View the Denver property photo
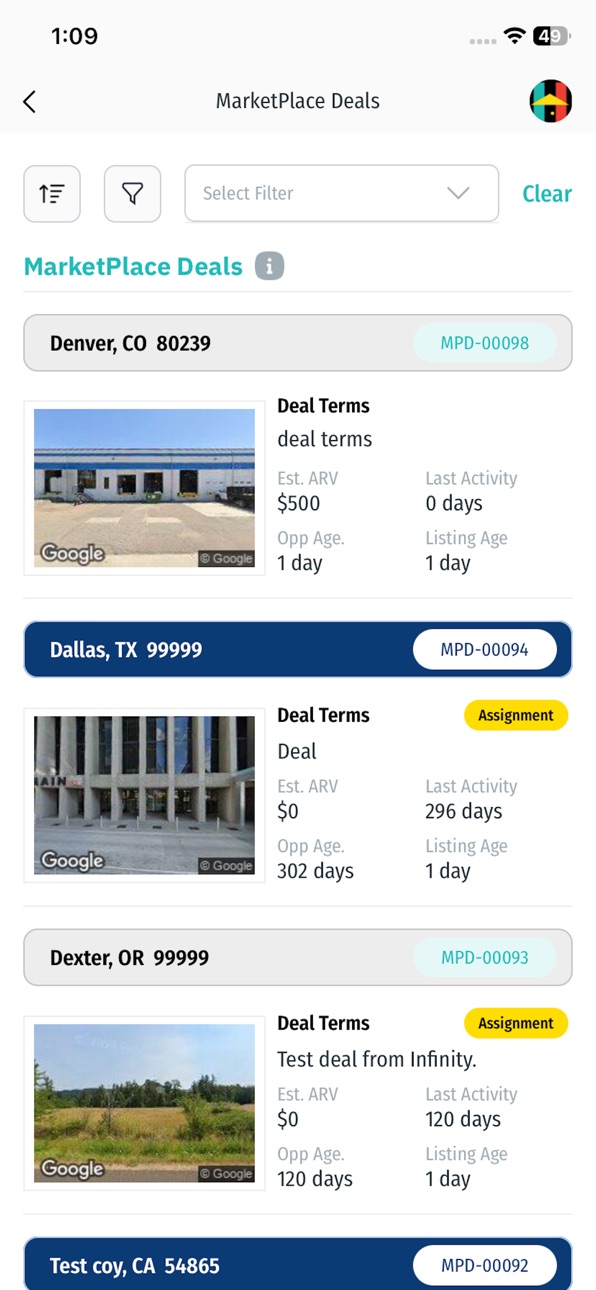 click(x=144, y=488)
